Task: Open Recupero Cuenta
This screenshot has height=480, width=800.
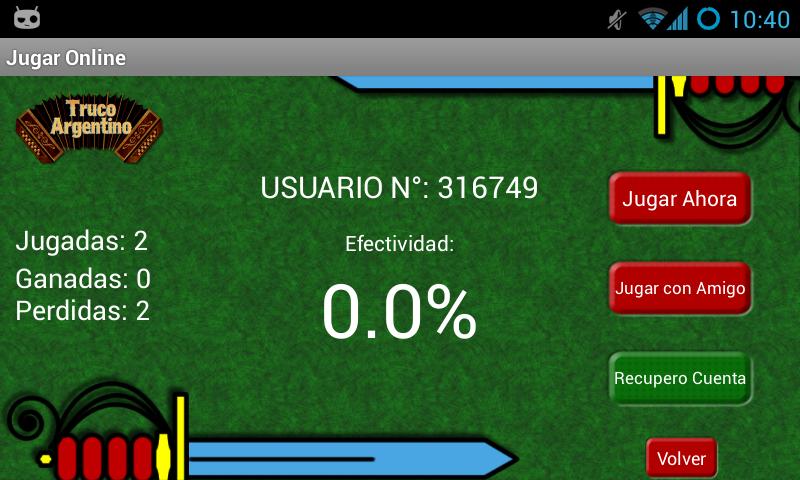Action: pyautogui.click(x=680, y=379)
